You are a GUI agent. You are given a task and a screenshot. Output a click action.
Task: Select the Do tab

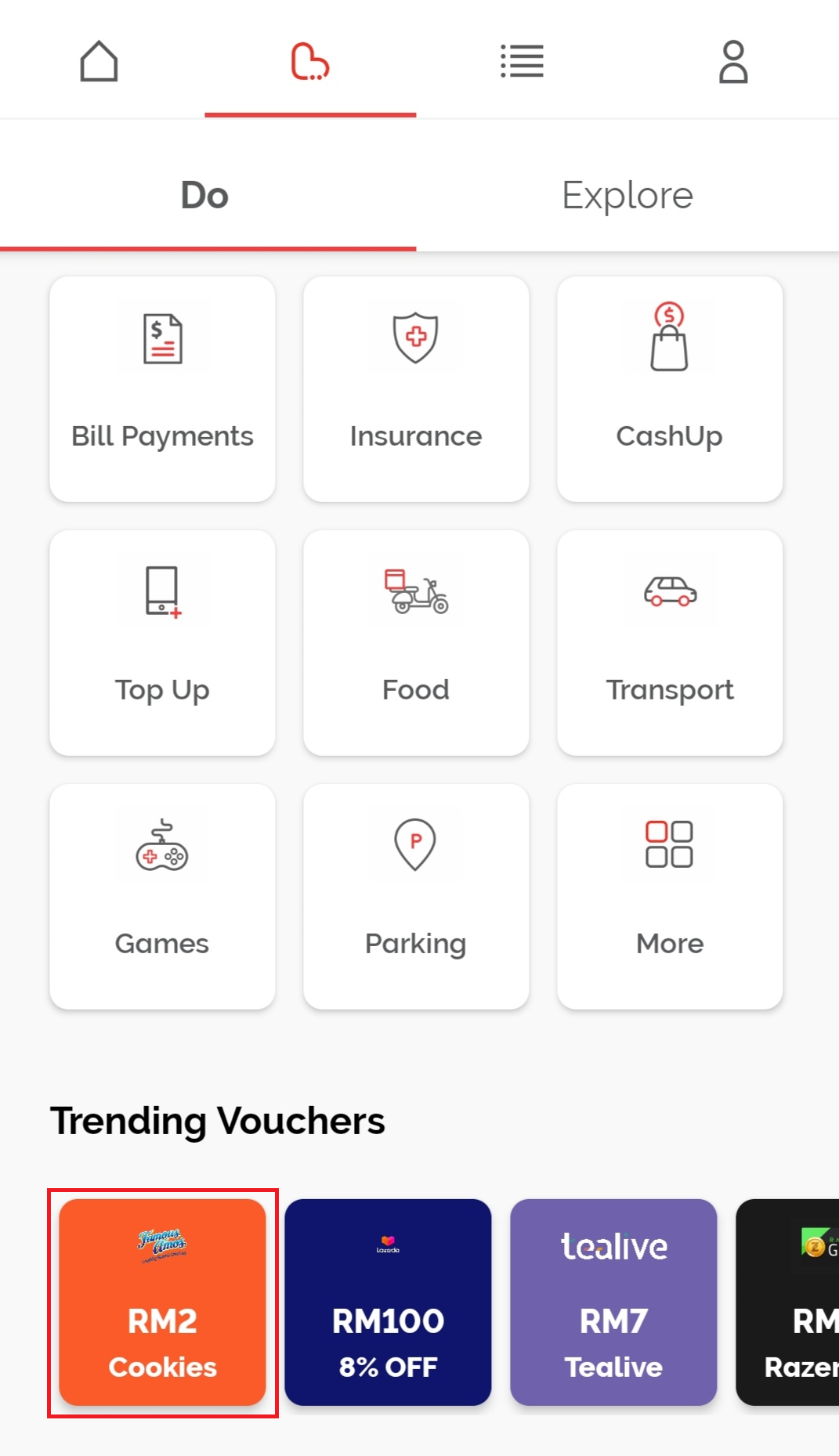[x=205, y=196]
